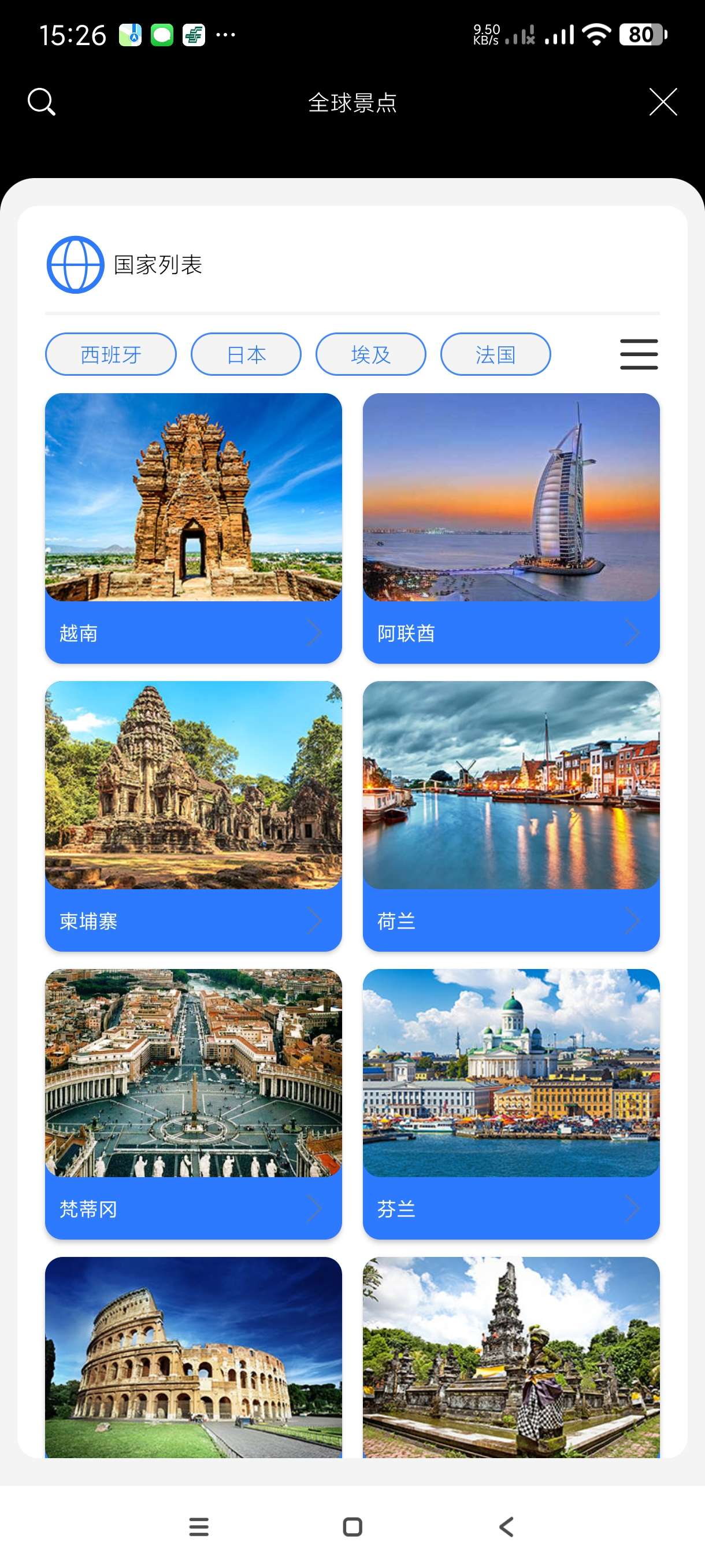705x1568 pixels.
Task: Go back using the system back button
Action: [506, 1526]
